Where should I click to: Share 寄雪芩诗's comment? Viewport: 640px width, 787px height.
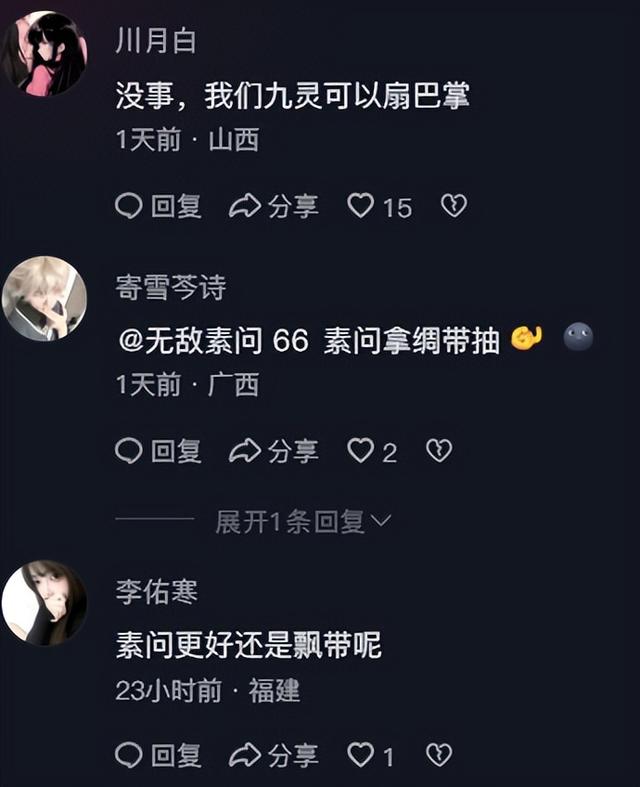[x=273, y=451]
